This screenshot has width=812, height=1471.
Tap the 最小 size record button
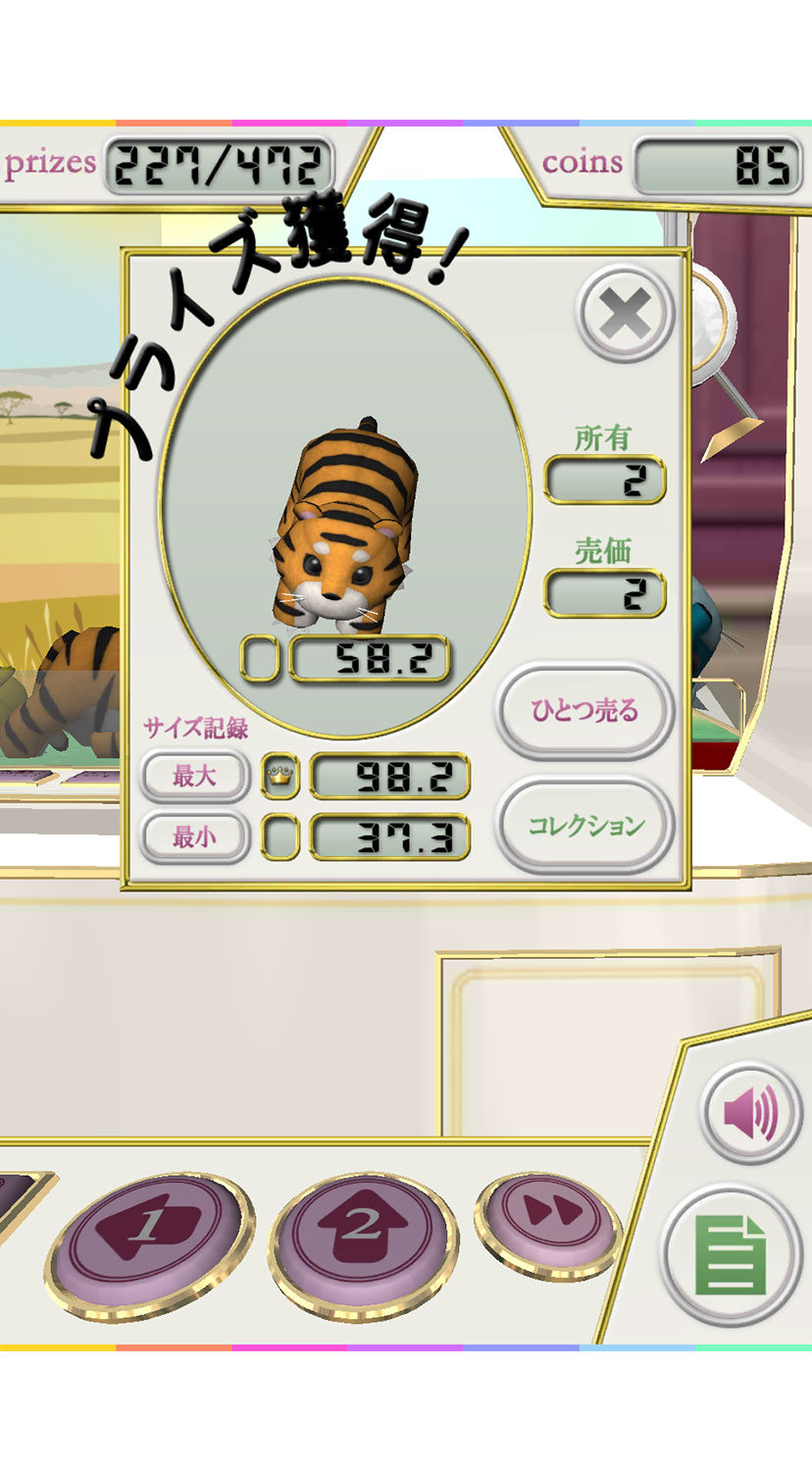[x=194, y=837]
